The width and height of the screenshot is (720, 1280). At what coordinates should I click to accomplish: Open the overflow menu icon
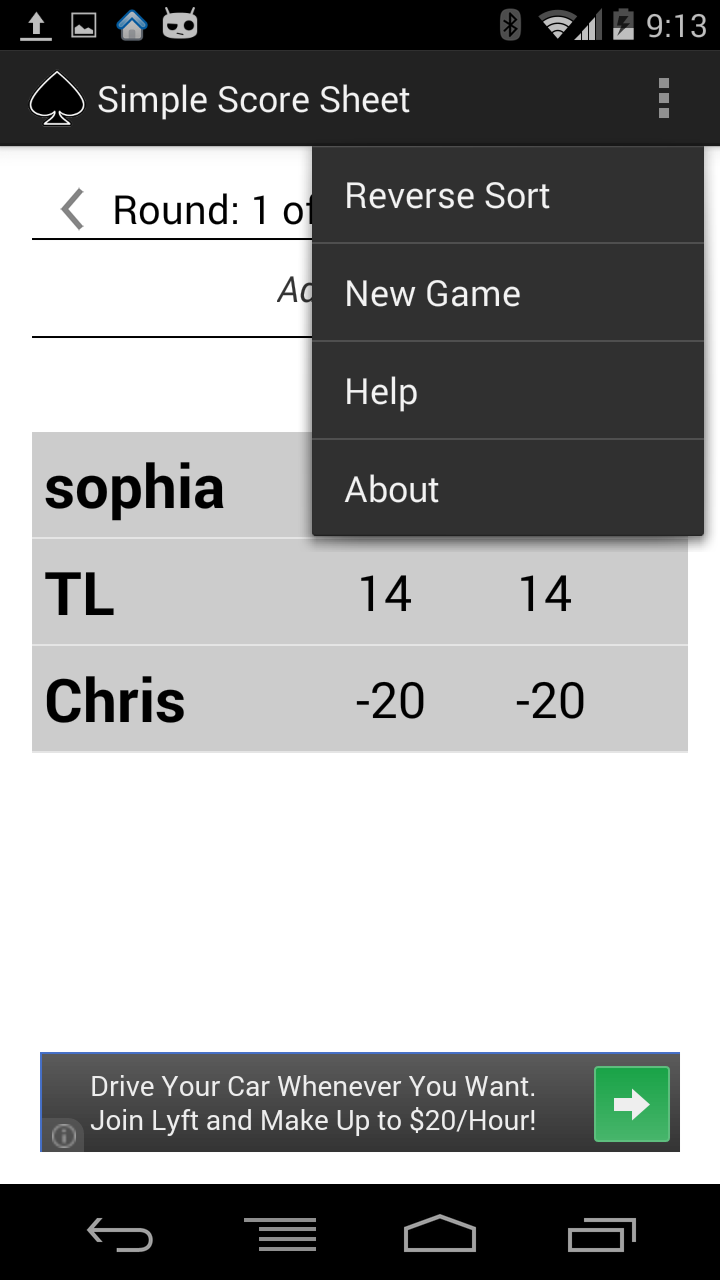663,98
